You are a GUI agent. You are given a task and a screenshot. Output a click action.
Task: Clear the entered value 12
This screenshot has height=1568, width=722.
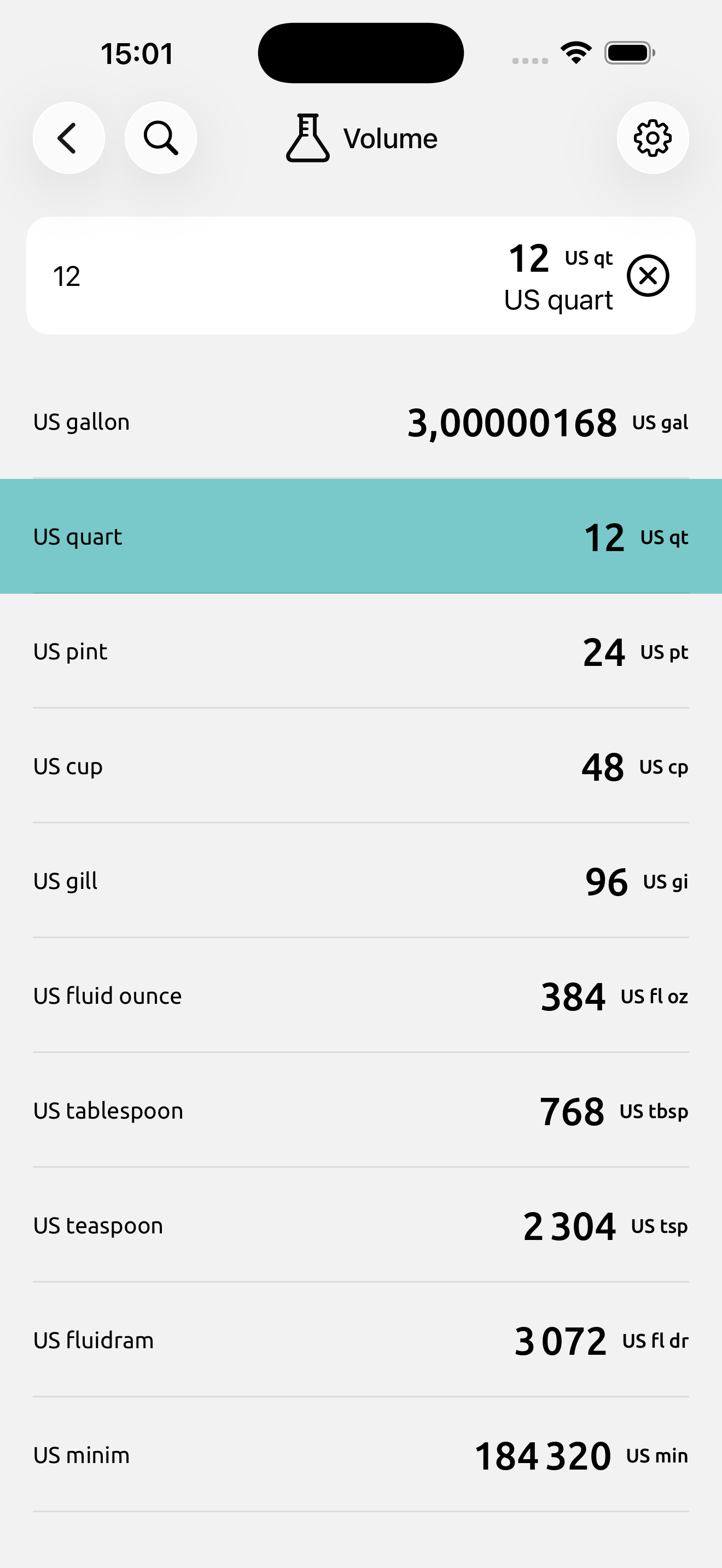pos(648,276)
